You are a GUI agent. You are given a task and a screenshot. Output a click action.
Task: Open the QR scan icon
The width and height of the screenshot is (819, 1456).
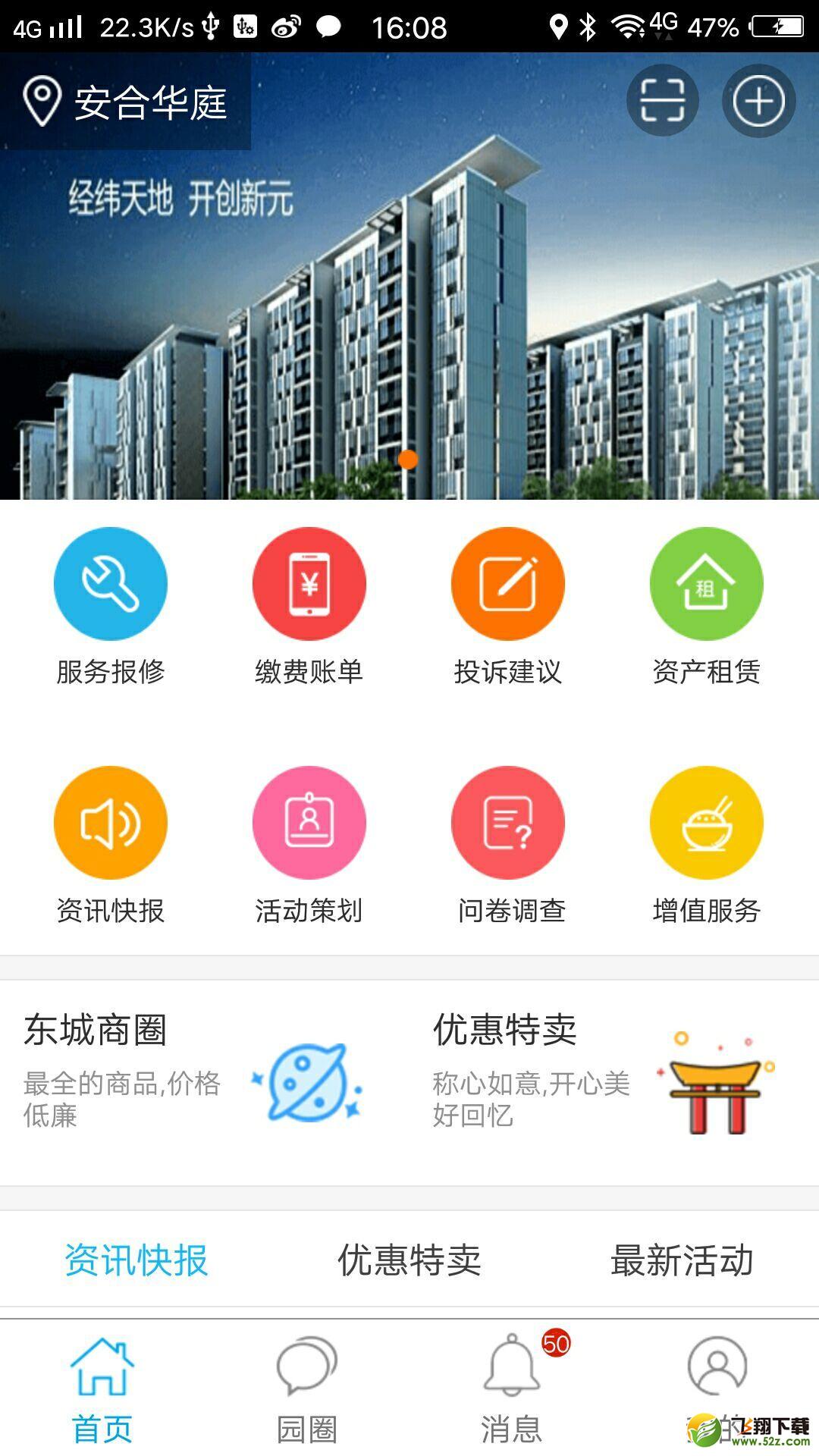tap(662, 100)
